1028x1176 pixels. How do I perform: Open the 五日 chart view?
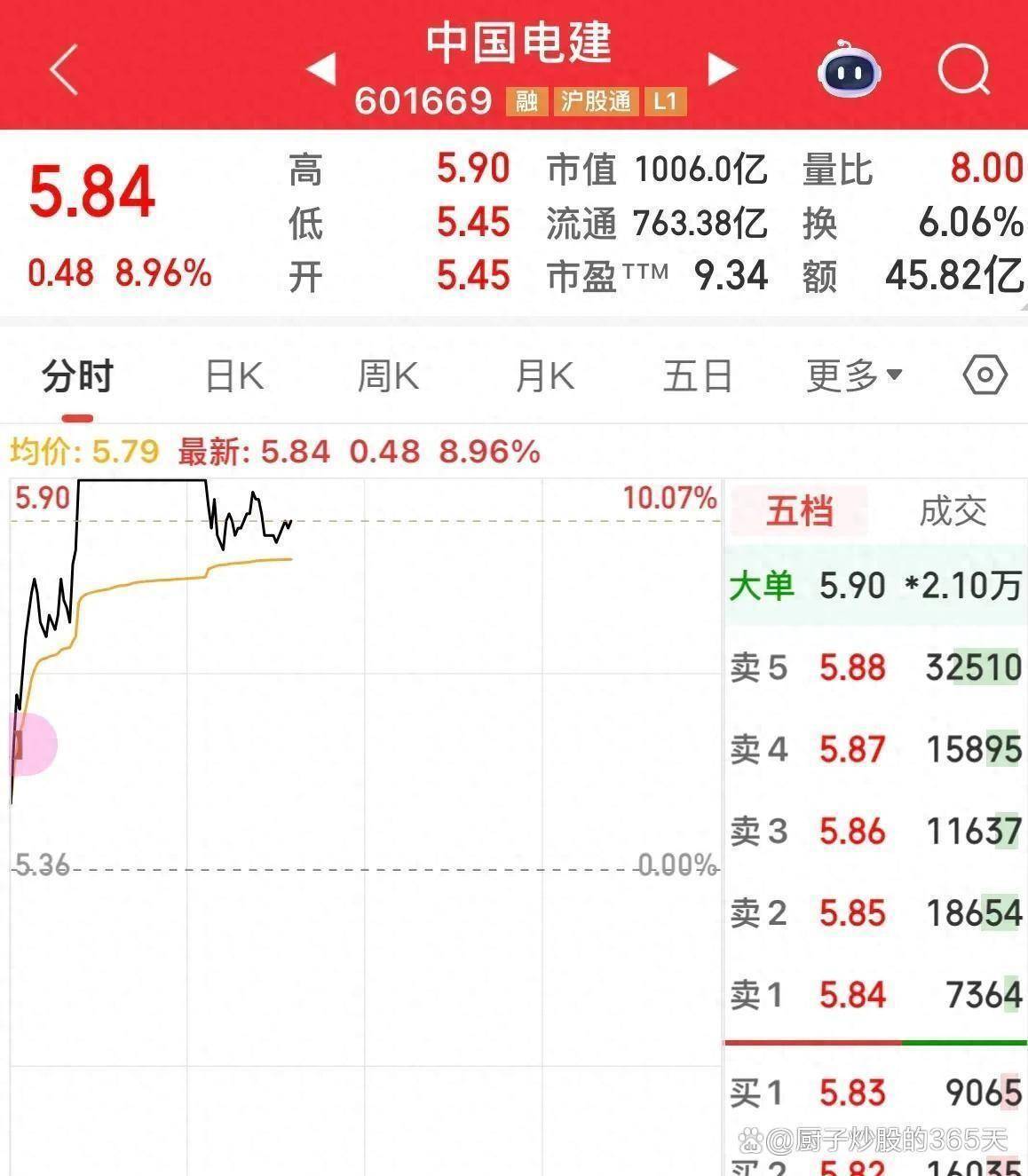[697, 375]
